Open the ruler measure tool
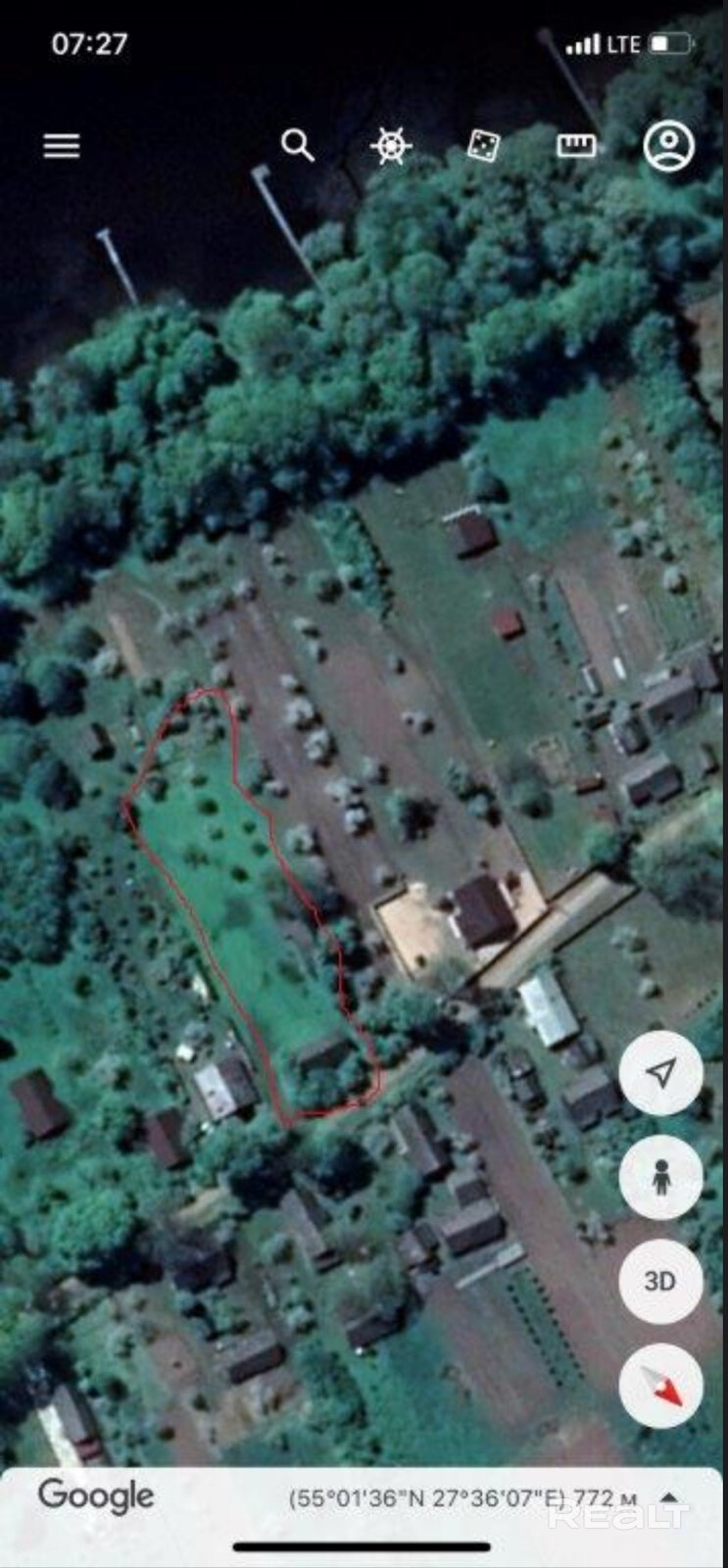Viewport: 728px width, 1568px height. tap(576, 146)
